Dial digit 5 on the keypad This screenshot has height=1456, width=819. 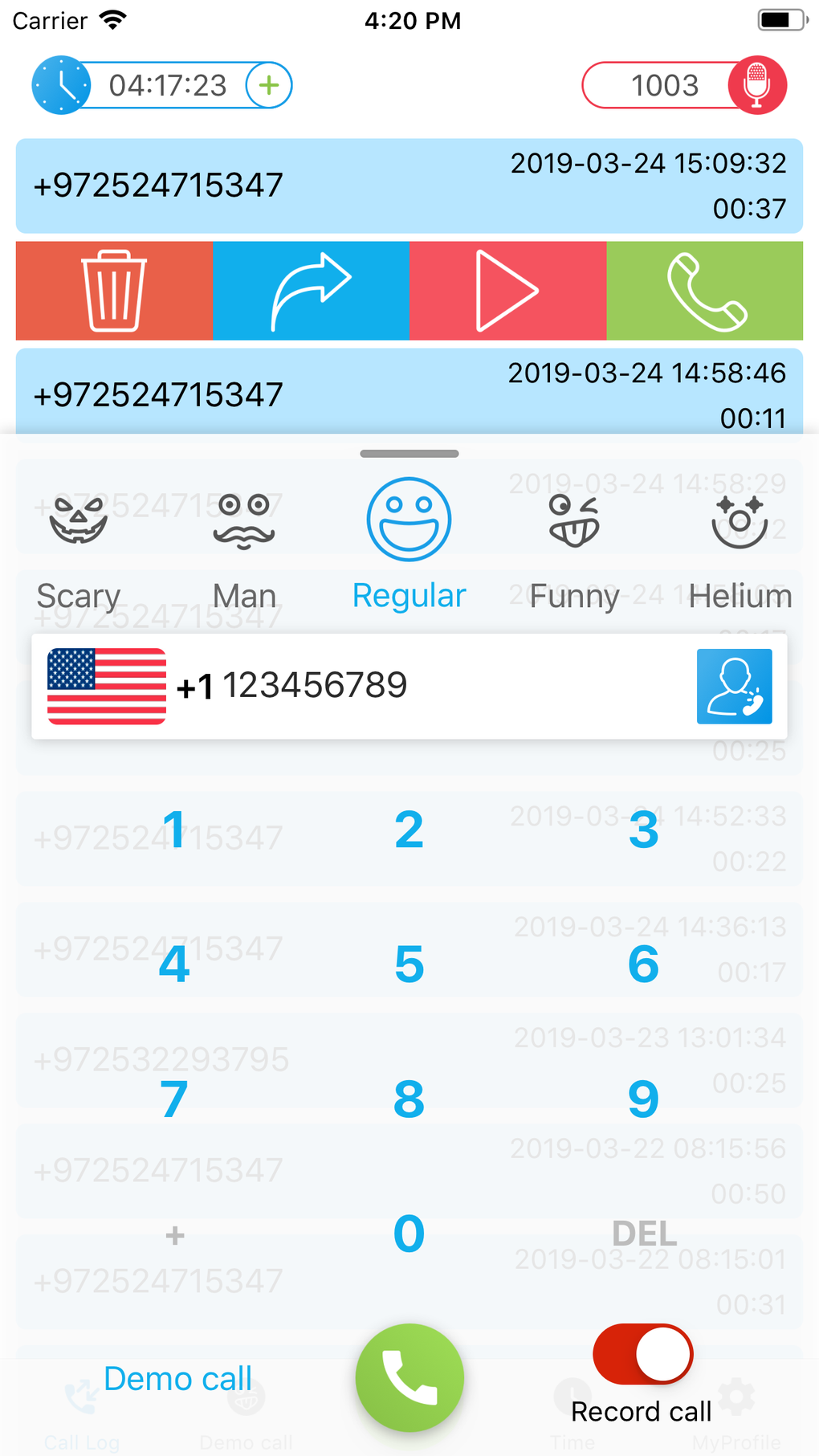[409, 965]
